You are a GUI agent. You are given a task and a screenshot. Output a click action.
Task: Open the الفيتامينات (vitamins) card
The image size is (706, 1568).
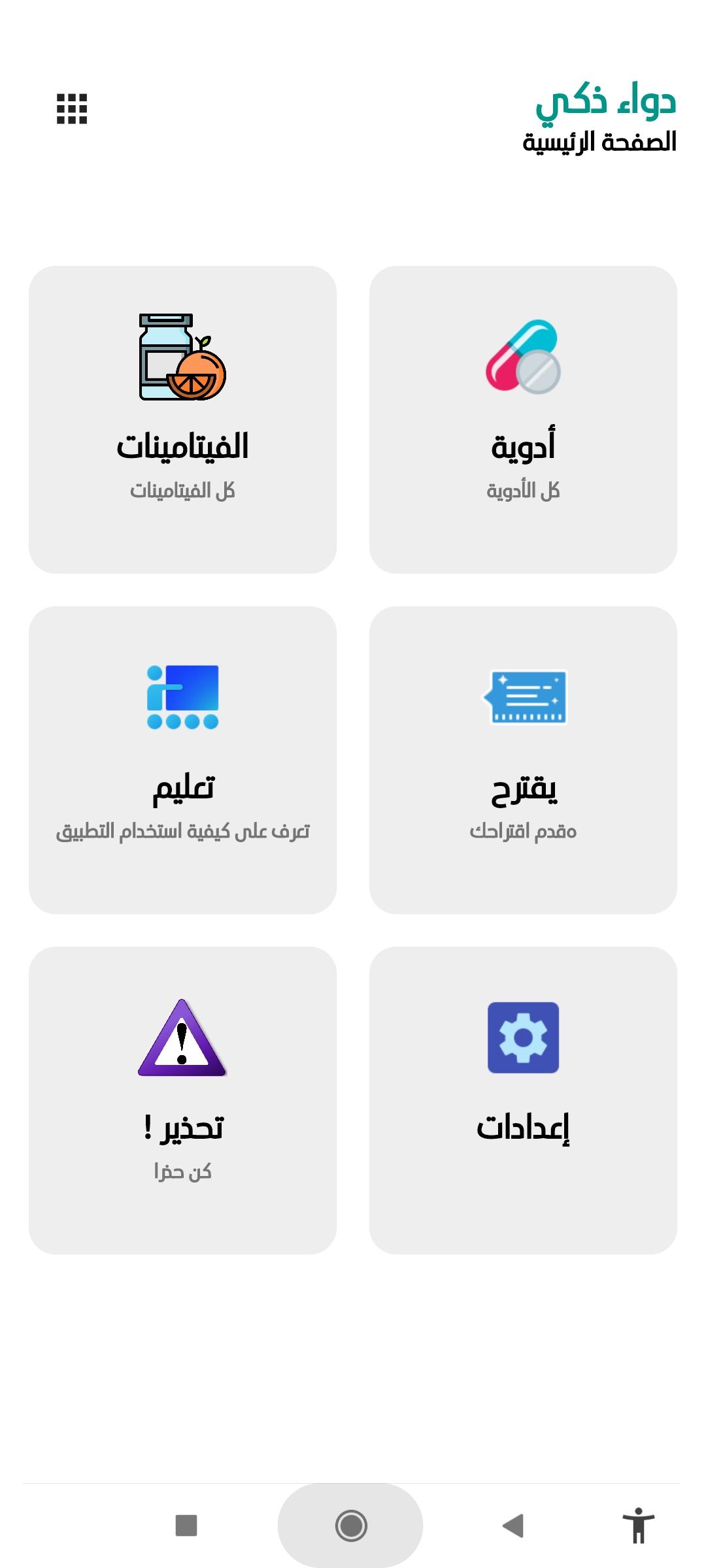[182, 419]
